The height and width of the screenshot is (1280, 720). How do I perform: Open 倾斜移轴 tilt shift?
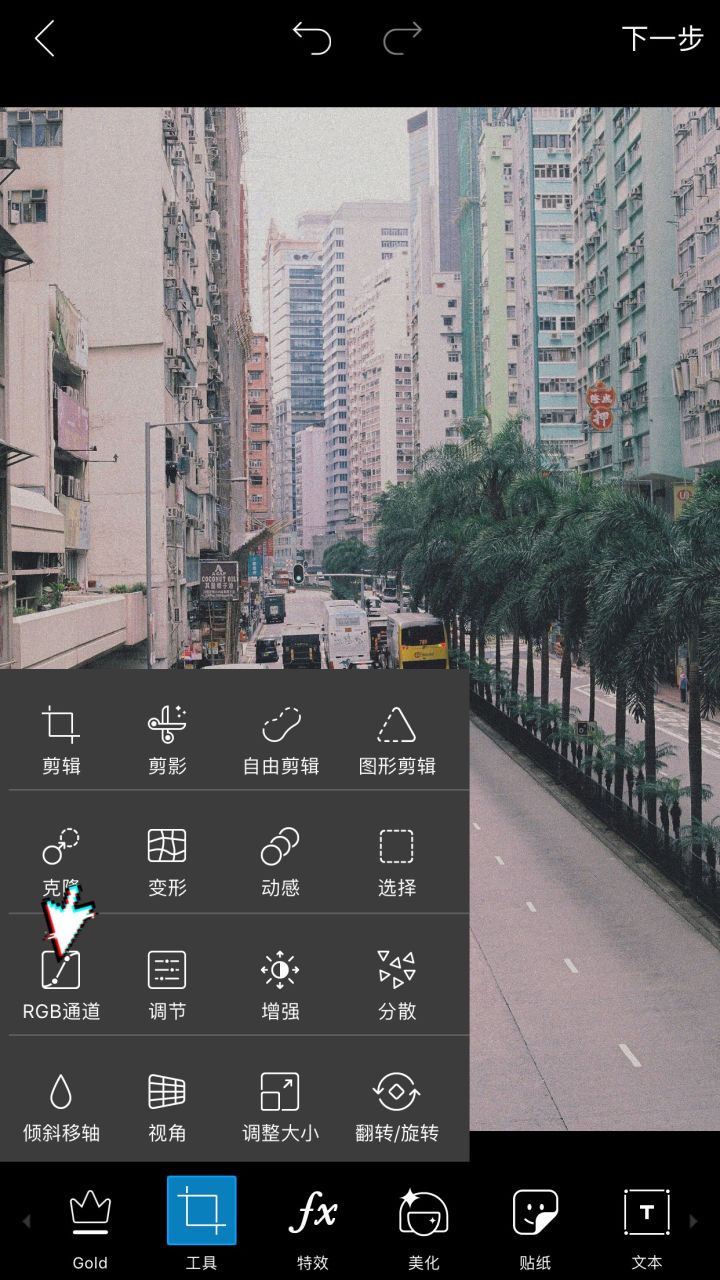tap(61, 1108)
